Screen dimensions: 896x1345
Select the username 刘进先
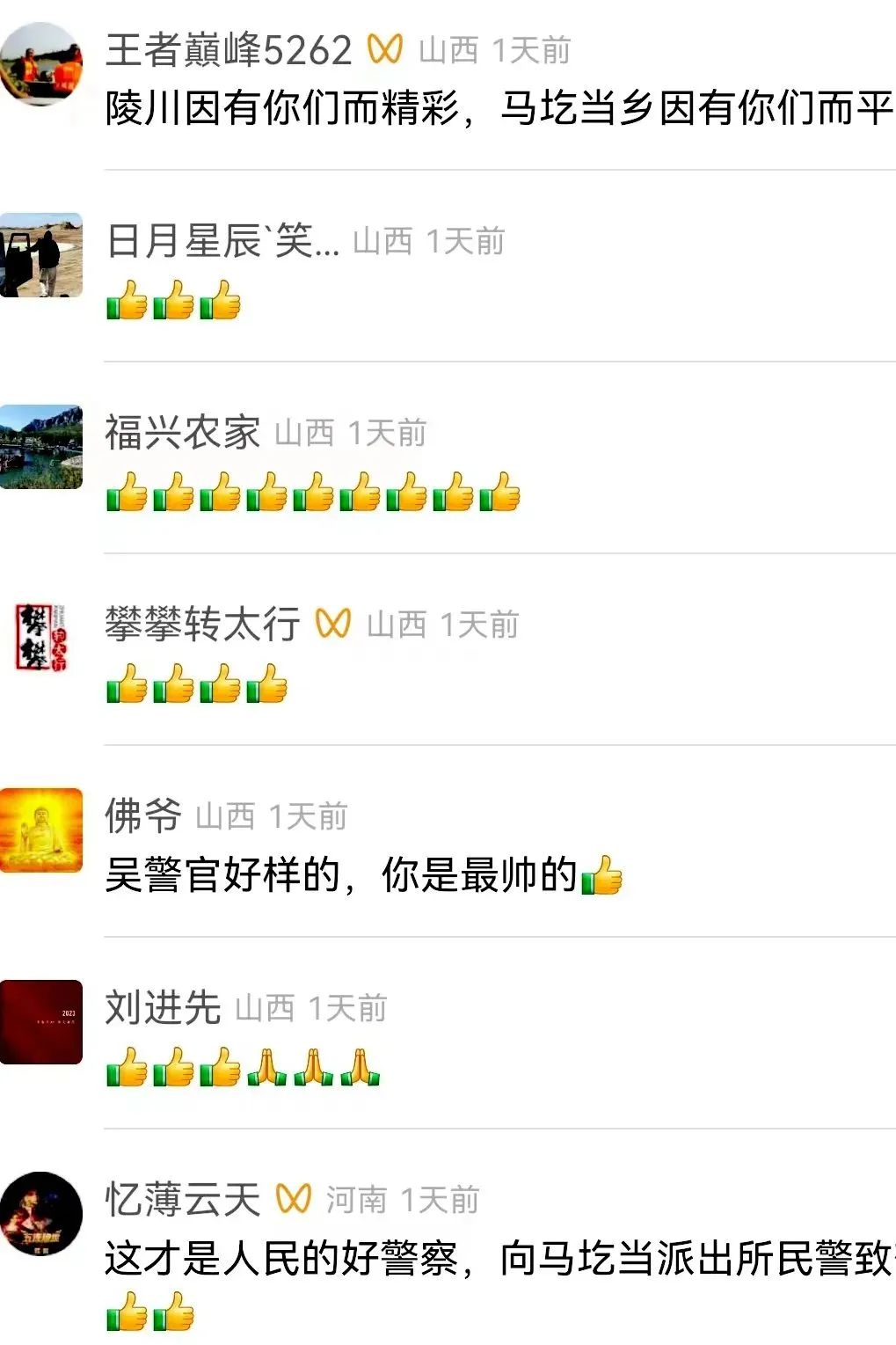click(163, 1008)
